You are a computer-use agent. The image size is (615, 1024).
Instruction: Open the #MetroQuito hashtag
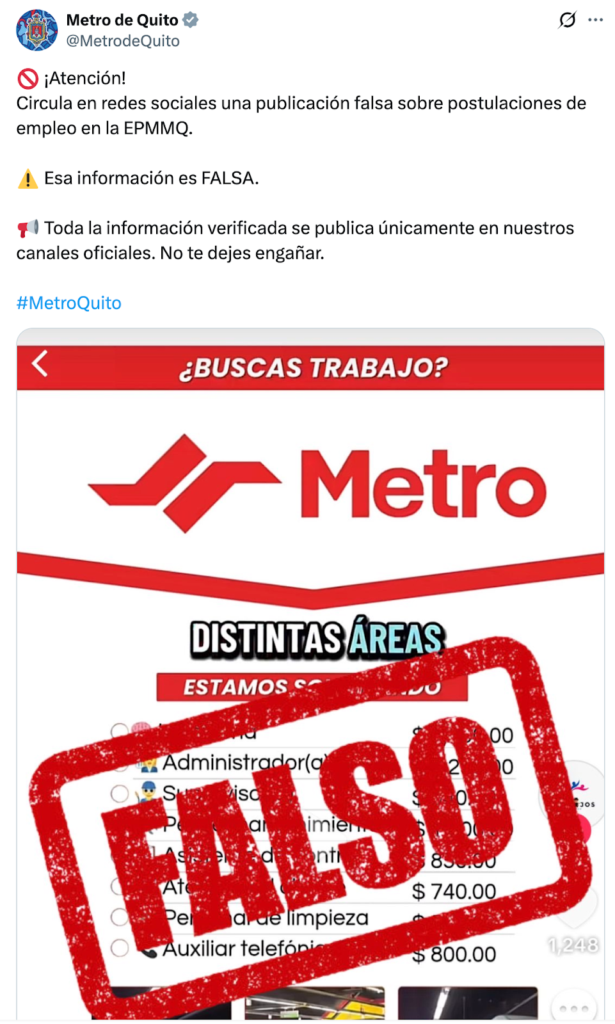pyautogui.click(x=69, y=302)
